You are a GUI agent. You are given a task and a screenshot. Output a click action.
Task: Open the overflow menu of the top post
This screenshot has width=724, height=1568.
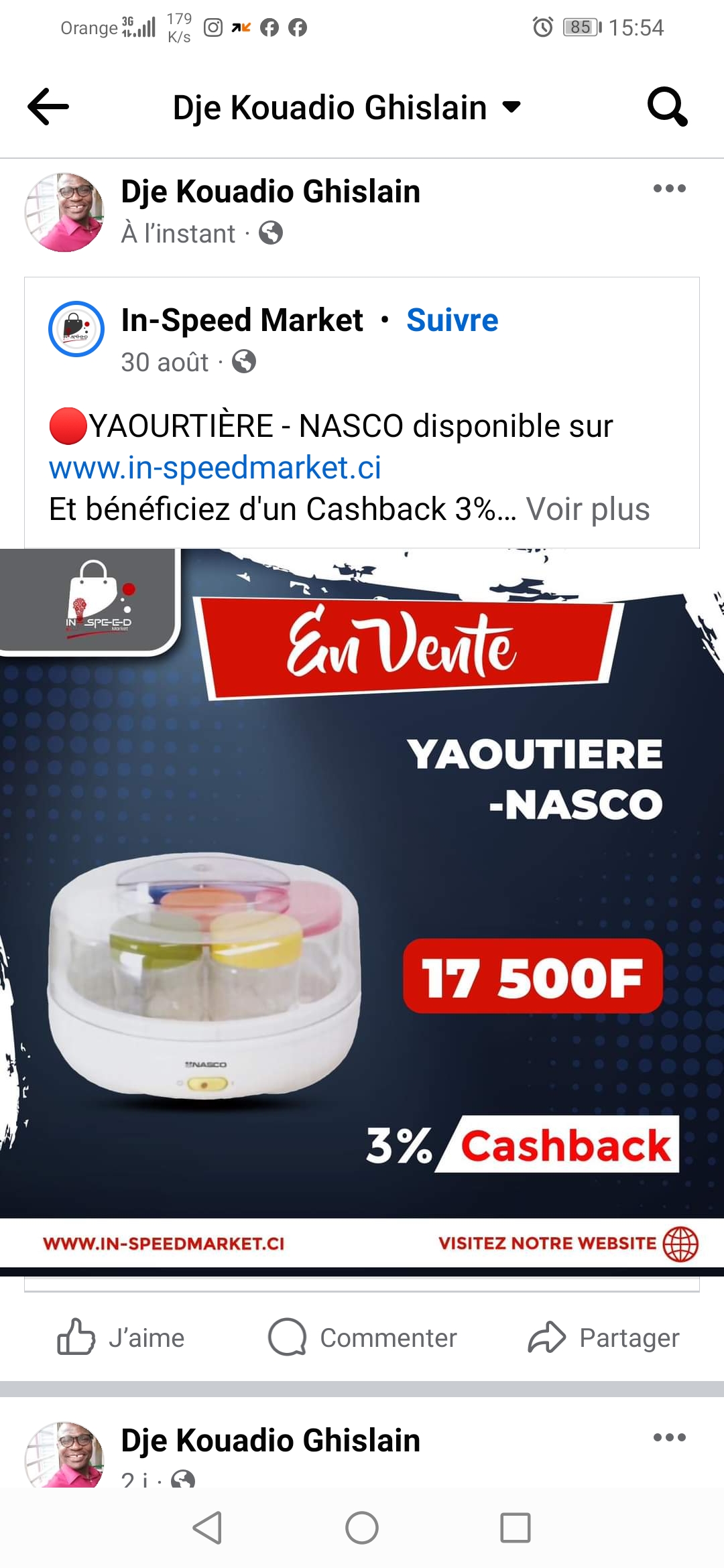[x=669, y=189]
